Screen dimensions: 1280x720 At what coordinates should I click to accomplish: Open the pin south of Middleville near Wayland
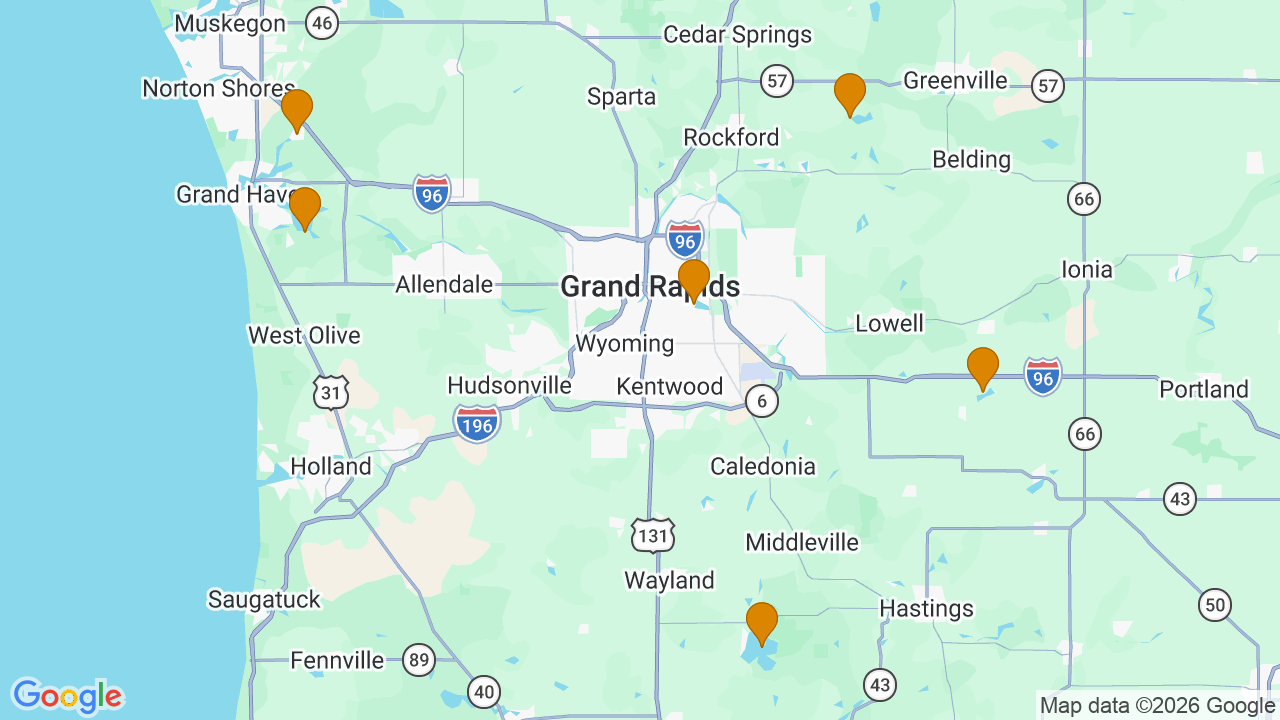pyautogui.click(x=762, y=620)
